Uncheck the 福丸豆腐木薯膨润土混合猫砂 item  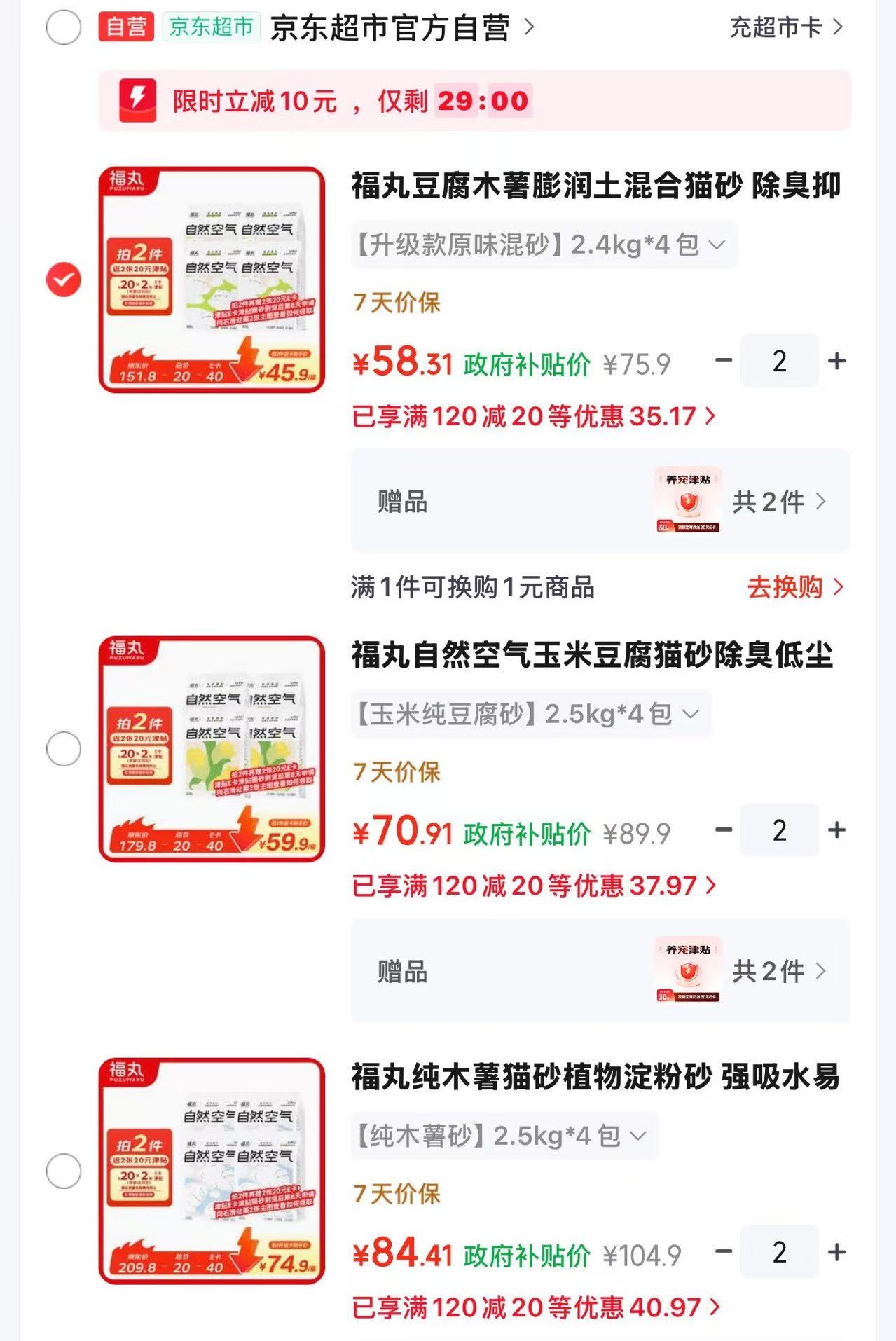64,280
